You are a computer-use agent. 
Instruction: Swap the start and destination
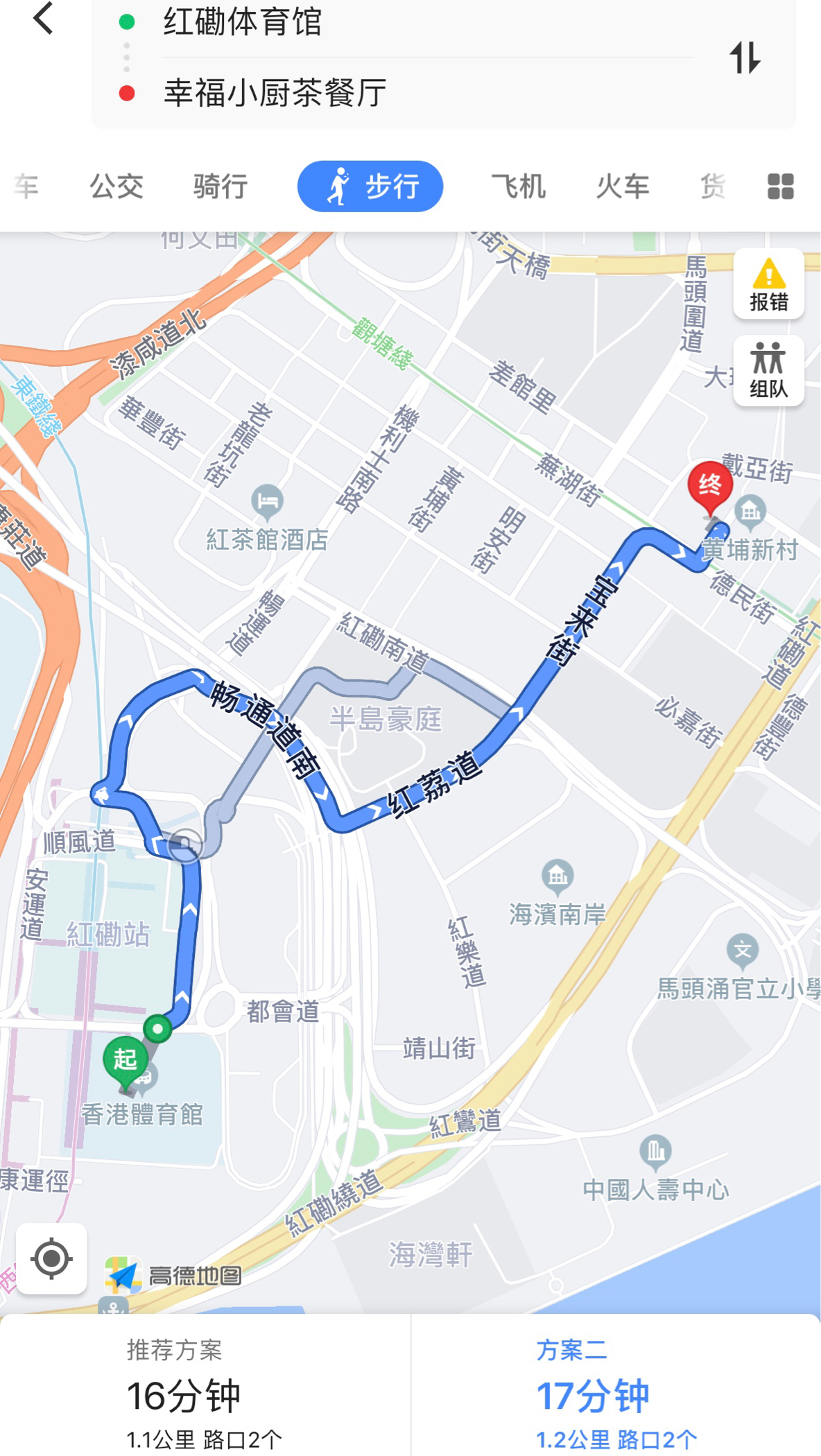pyautogui.click(x=745, y=58)
